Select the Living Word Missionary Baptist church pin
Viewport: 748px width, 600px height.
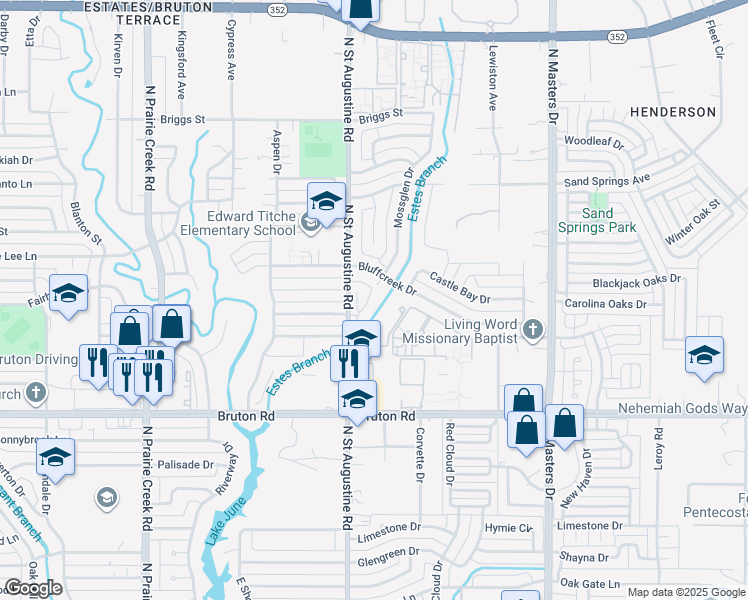tap(533, 330)
